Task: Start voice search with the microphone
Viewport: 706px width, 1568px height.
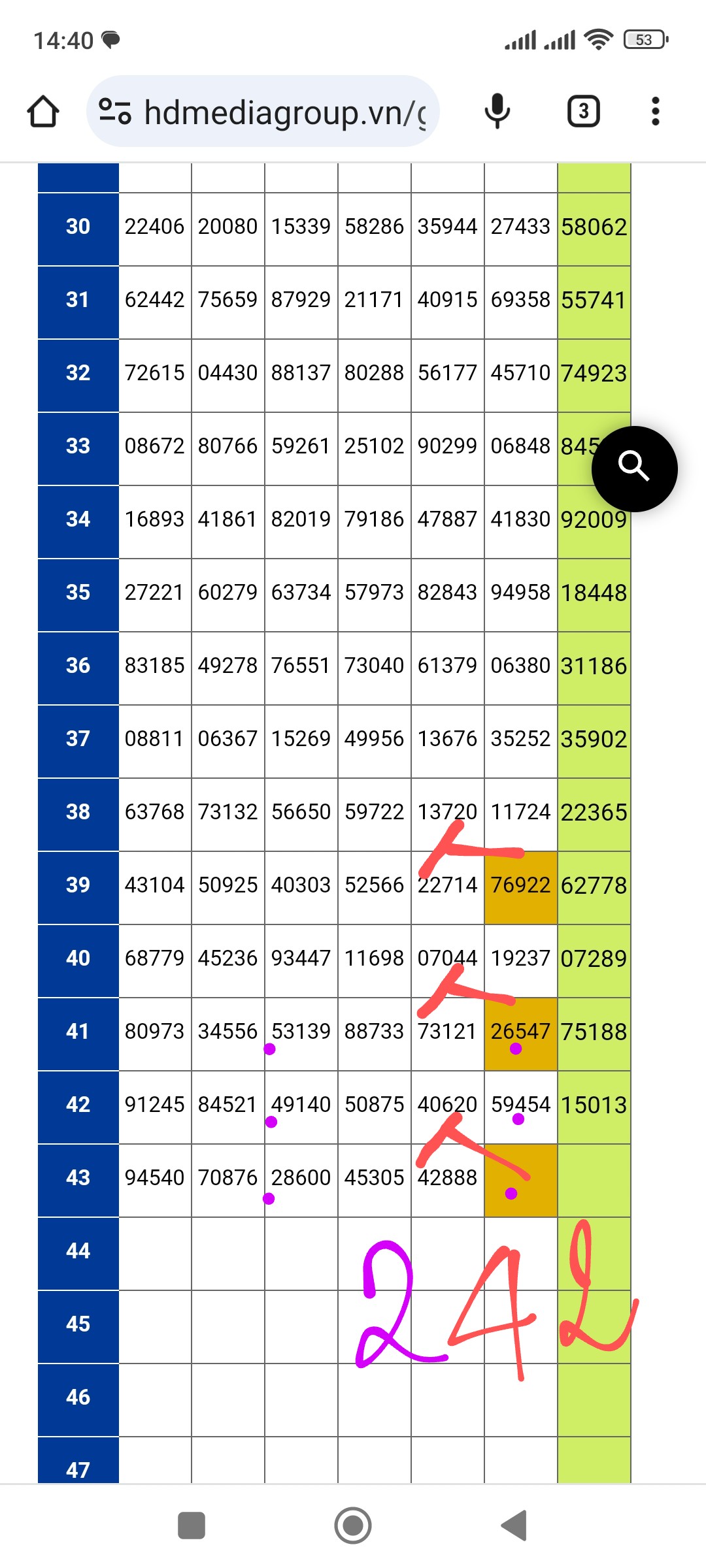Action: coord(497,112)
